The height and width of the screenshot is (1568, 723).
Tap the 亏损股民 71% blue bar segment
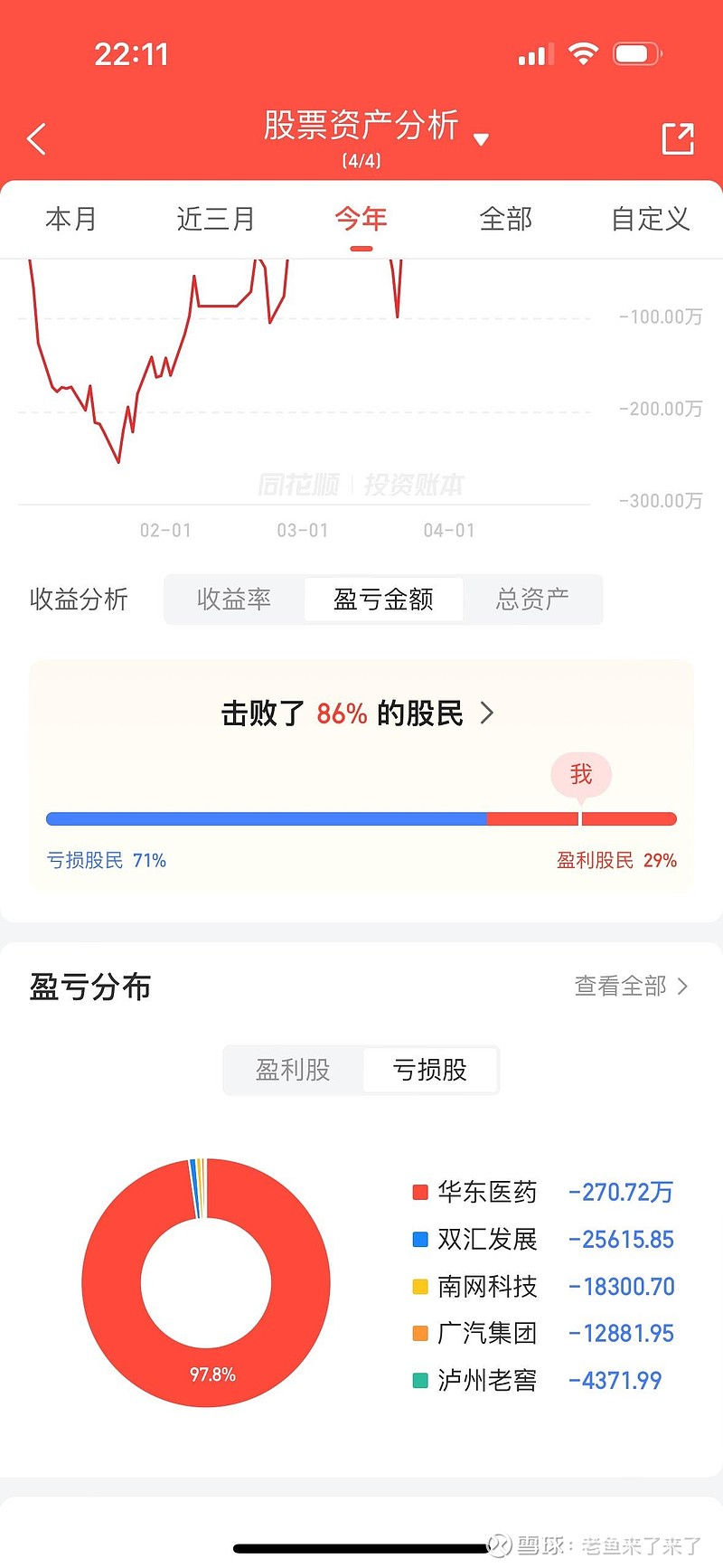pos(267,818)
